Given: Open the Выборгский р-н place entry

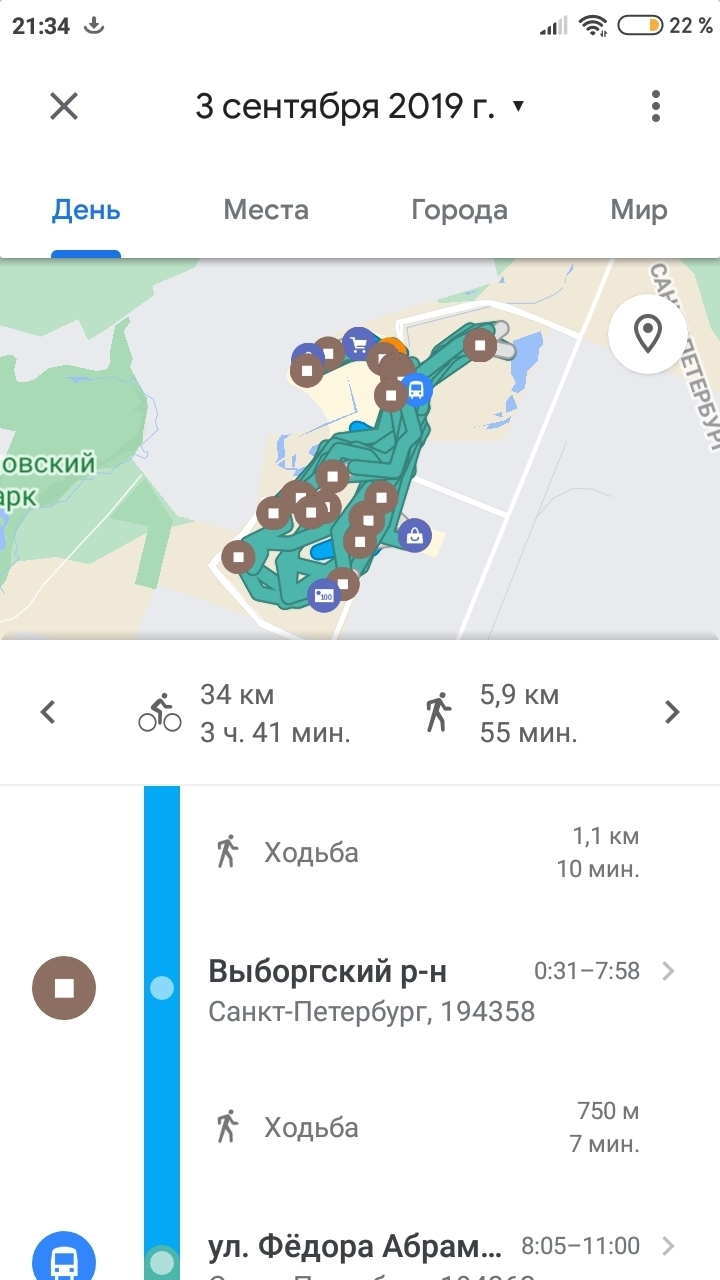Looking at the screenshot, I should (420, 989).
